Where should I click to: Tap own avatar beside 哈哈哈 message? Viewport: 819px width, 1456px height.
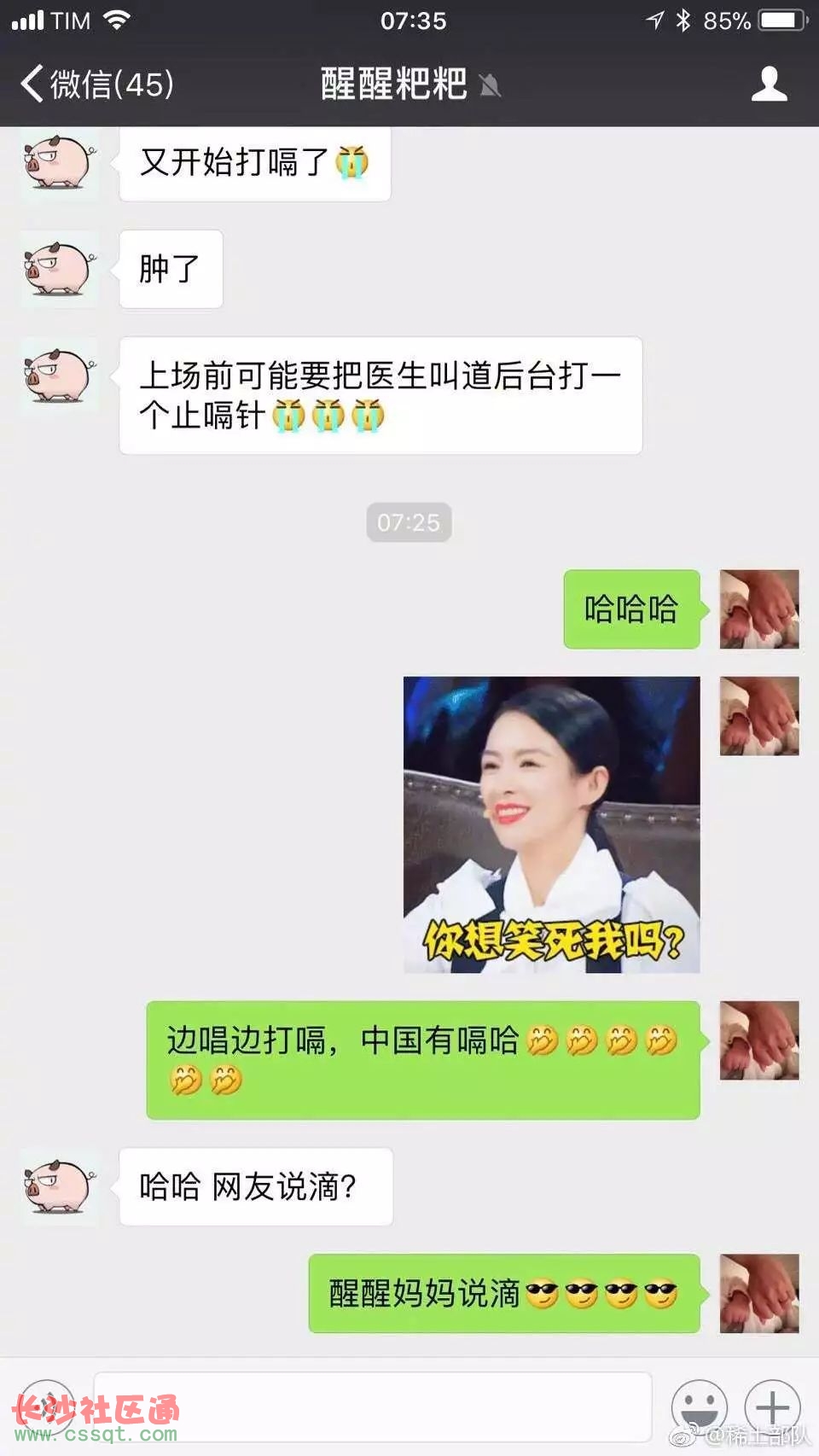point(759,609)
